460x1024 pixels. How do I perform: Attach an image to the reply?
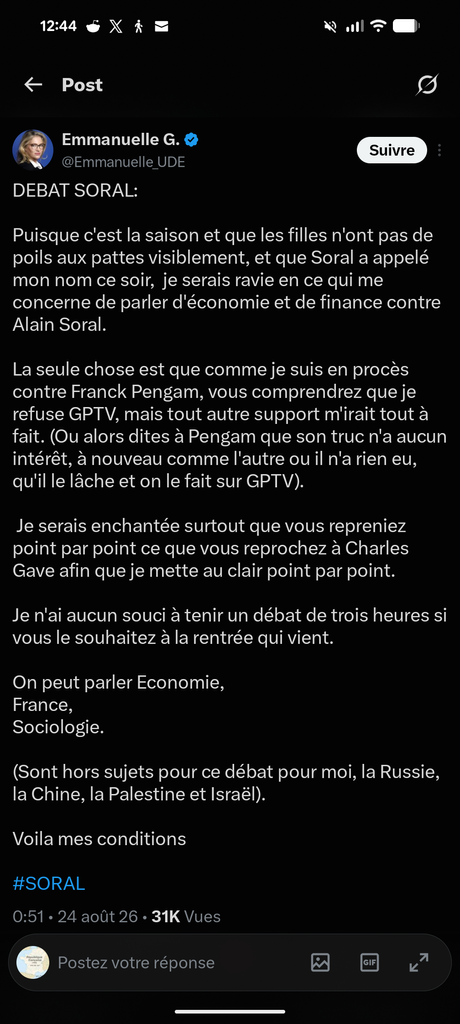[320, 962]
